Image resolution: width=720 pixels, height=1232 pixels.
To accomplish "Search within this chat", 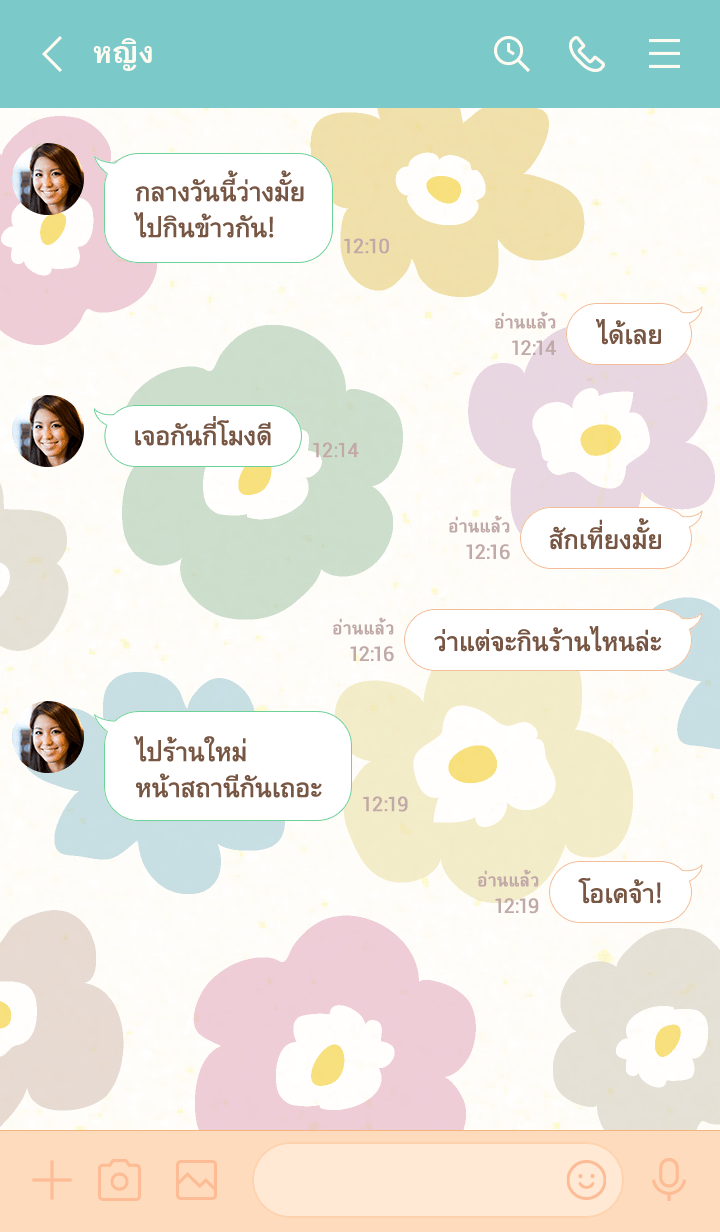I will [x=511, y=54].
